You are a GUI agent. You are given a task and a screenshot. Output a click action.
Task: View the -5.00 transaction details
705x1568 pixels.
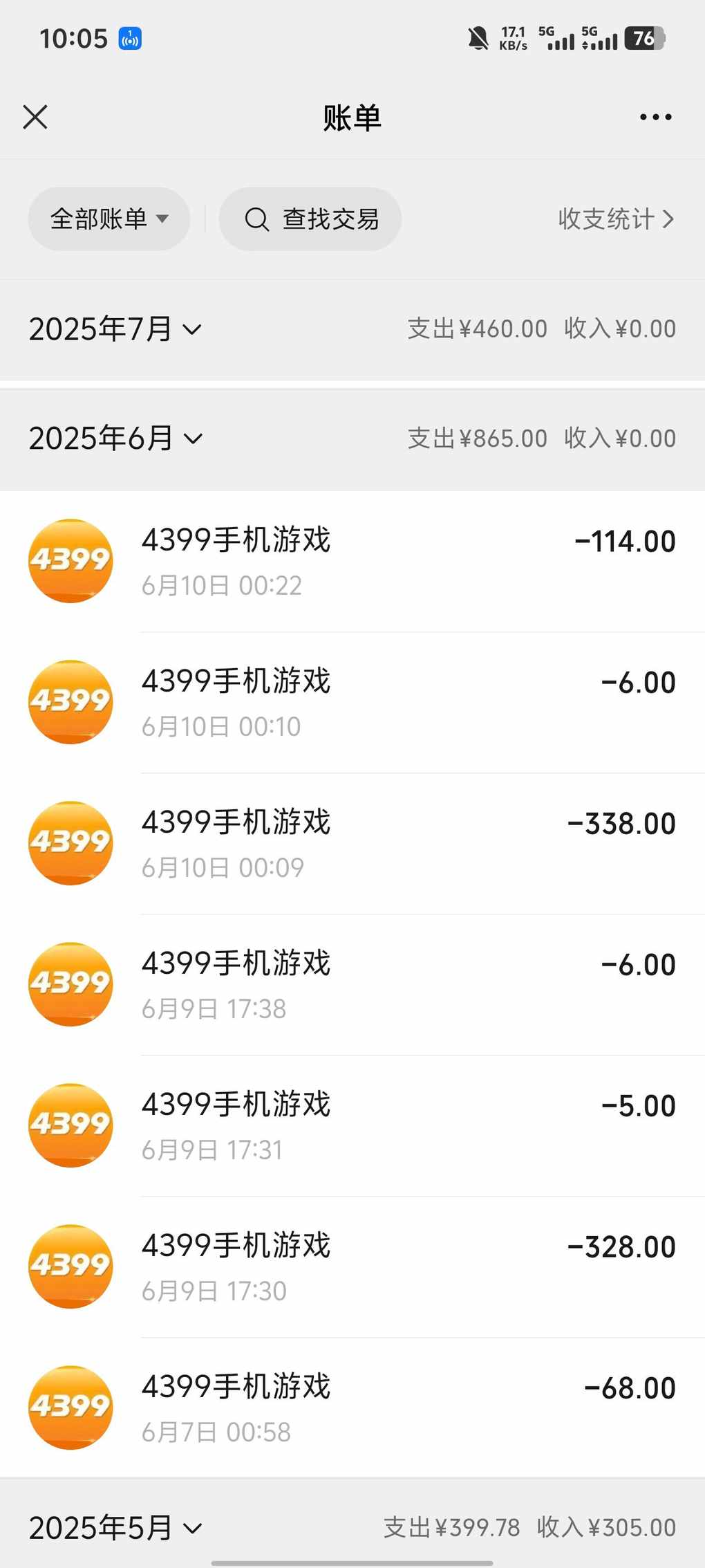[352, 1125]
